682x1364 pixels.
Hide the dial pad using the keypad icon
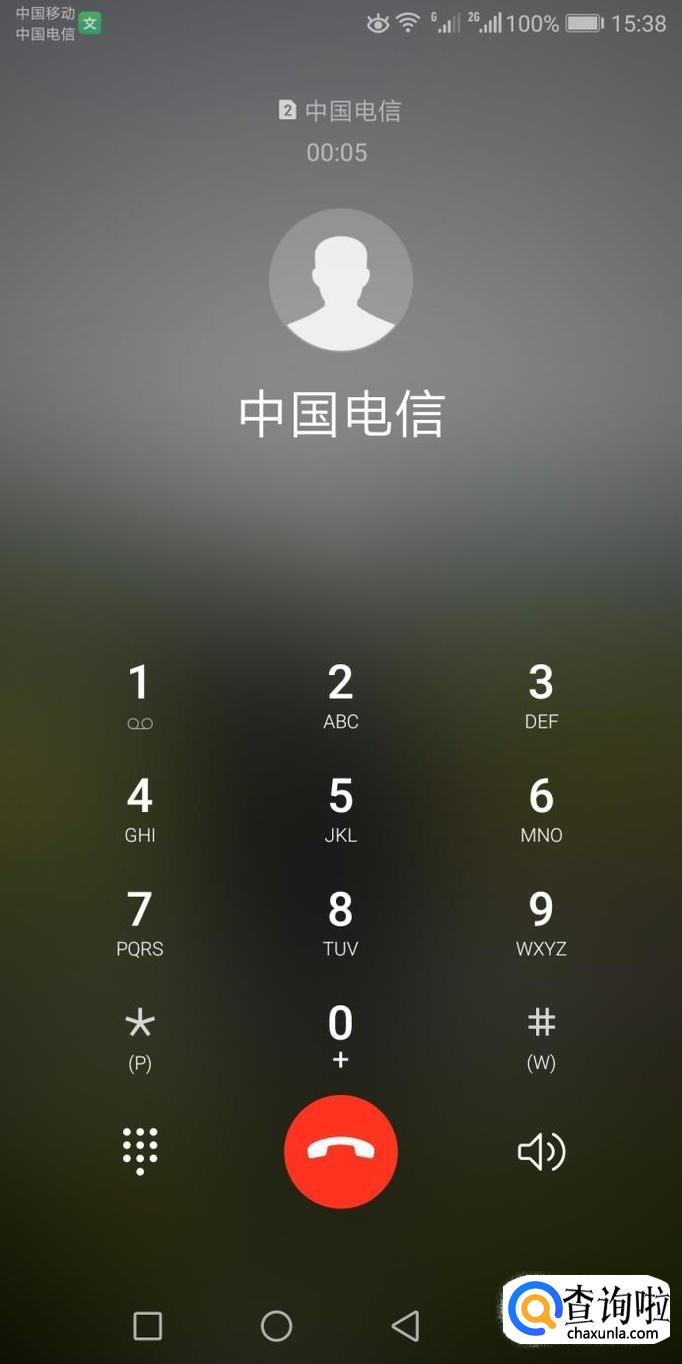(140, 1152)
